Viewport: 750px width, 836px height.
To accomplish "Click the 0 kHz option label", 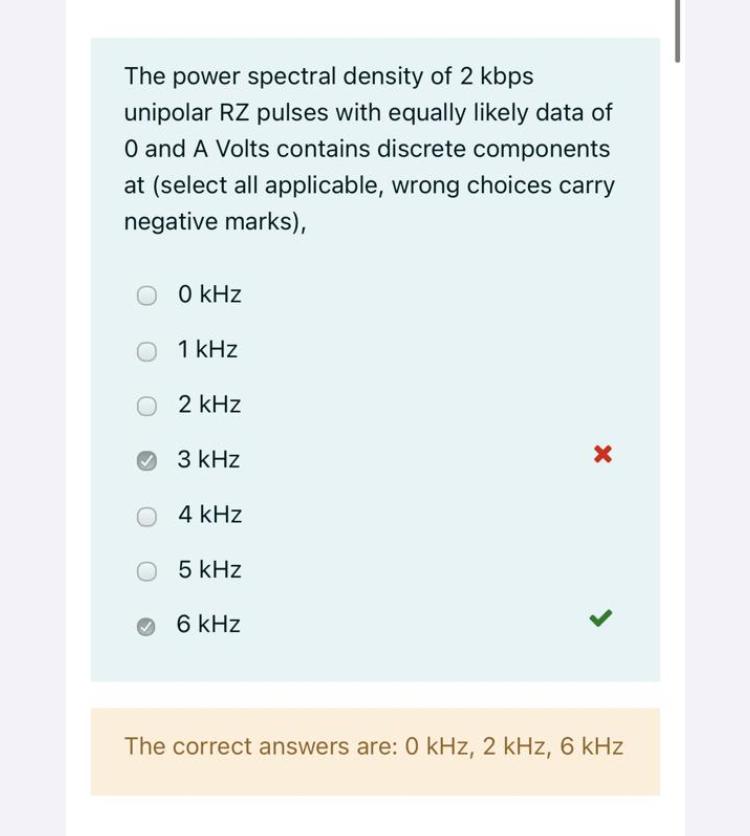I will (208, 294).
